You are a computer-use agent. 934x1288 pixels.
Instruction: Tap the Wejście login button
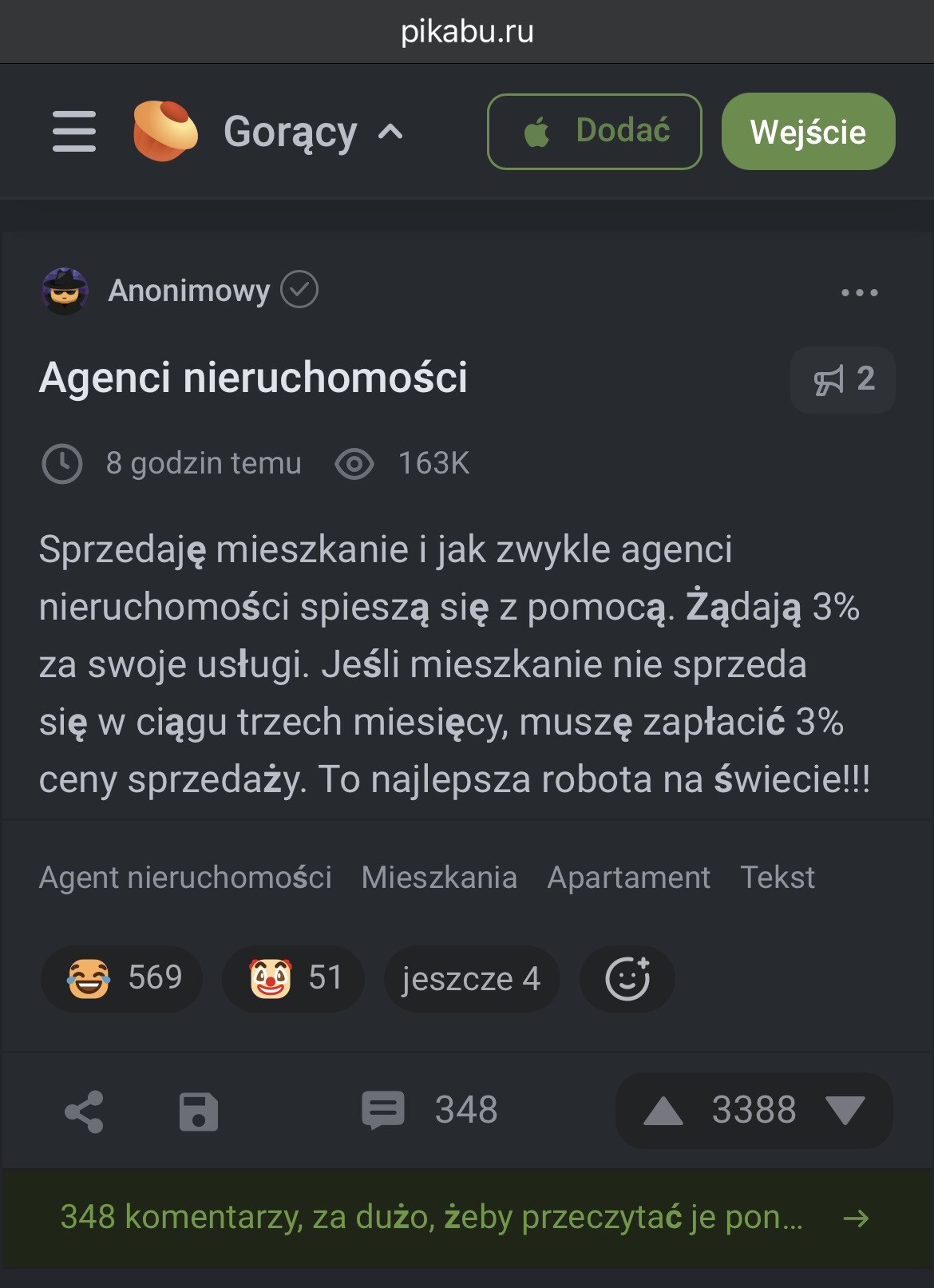pyautogui.click(x=808, y=132)
